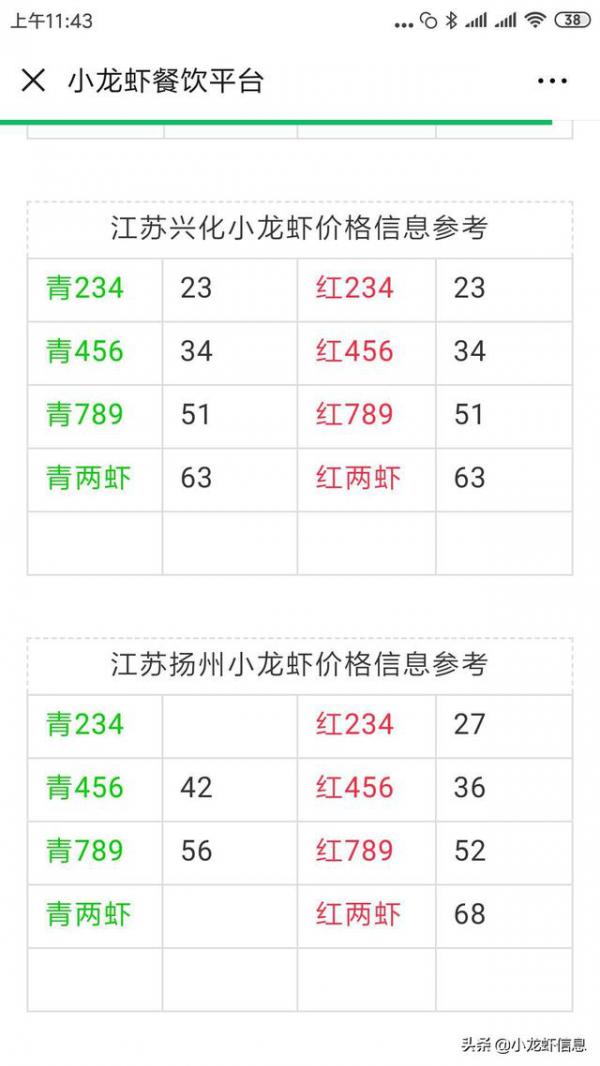The width and height of the screenshot is (600, 1066).
Task: Open the three-dot overflow menu
Action: tap(552, 81)
